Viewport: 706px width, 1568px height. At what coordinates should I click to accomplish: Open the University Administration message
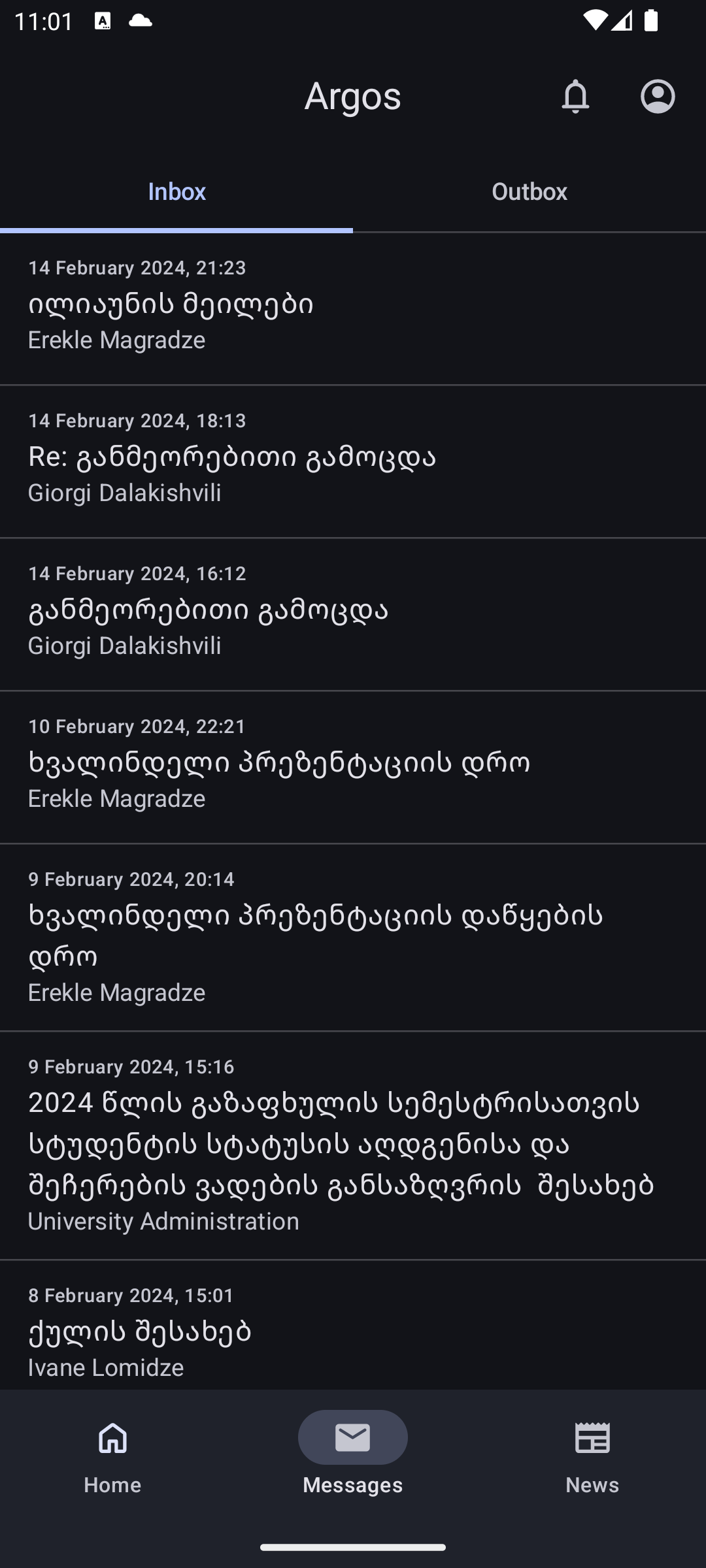353,1146
